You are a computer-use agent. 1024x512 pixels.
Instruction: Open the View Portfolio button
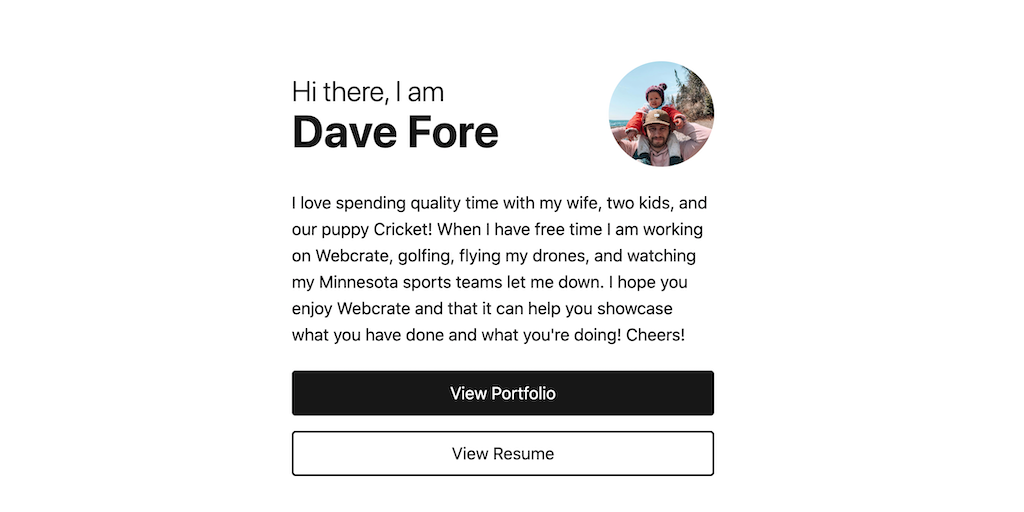(x=502, y=393)
